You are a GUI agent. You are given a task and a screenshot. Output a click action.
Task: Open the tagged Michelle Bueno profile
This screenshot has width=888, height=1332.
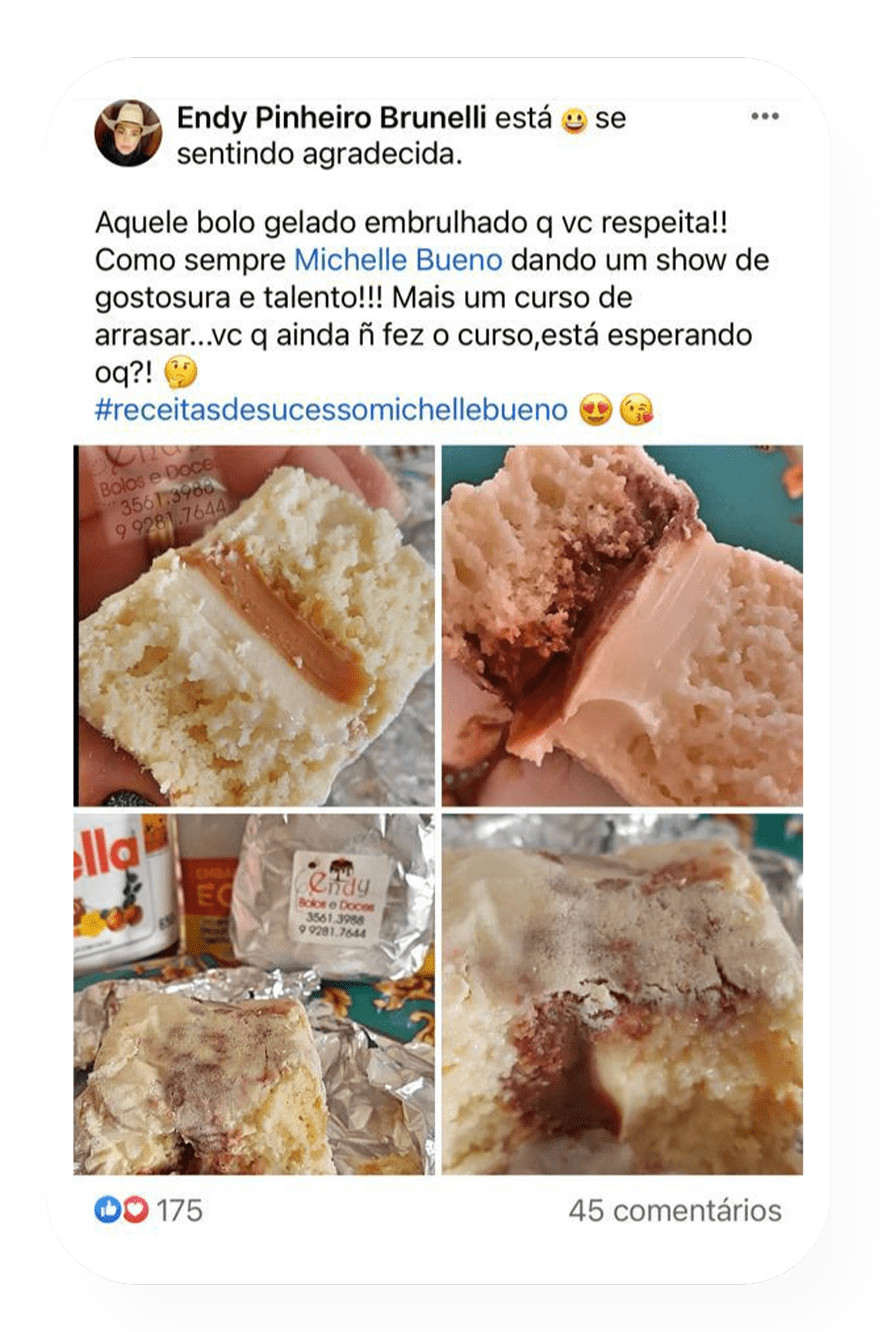(x=397, y=261)
